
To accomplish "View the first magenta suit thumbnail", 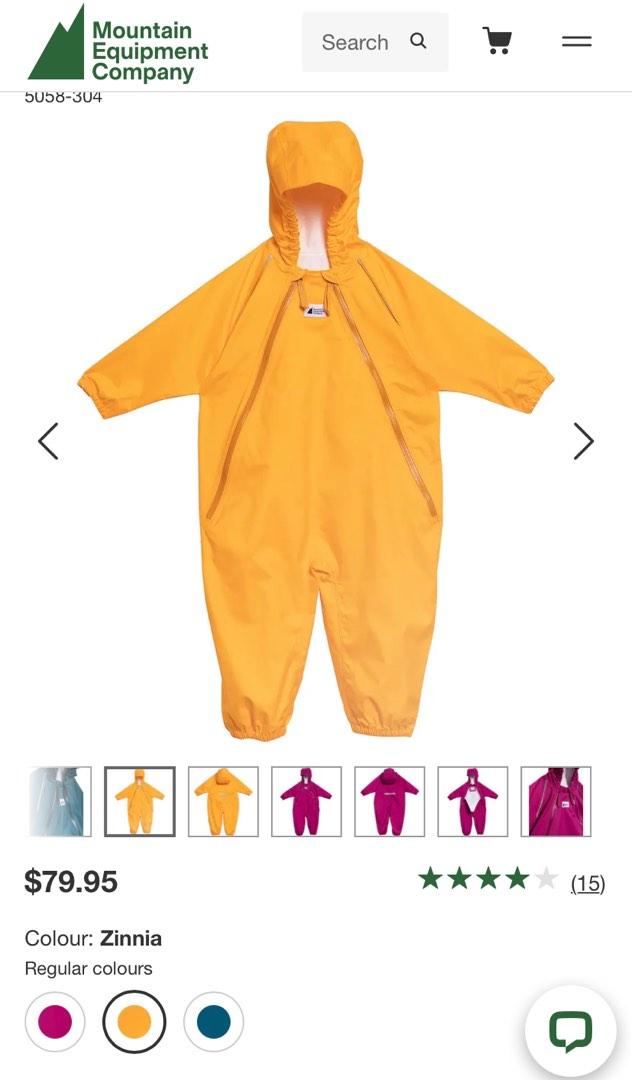I will click(306, 801).
